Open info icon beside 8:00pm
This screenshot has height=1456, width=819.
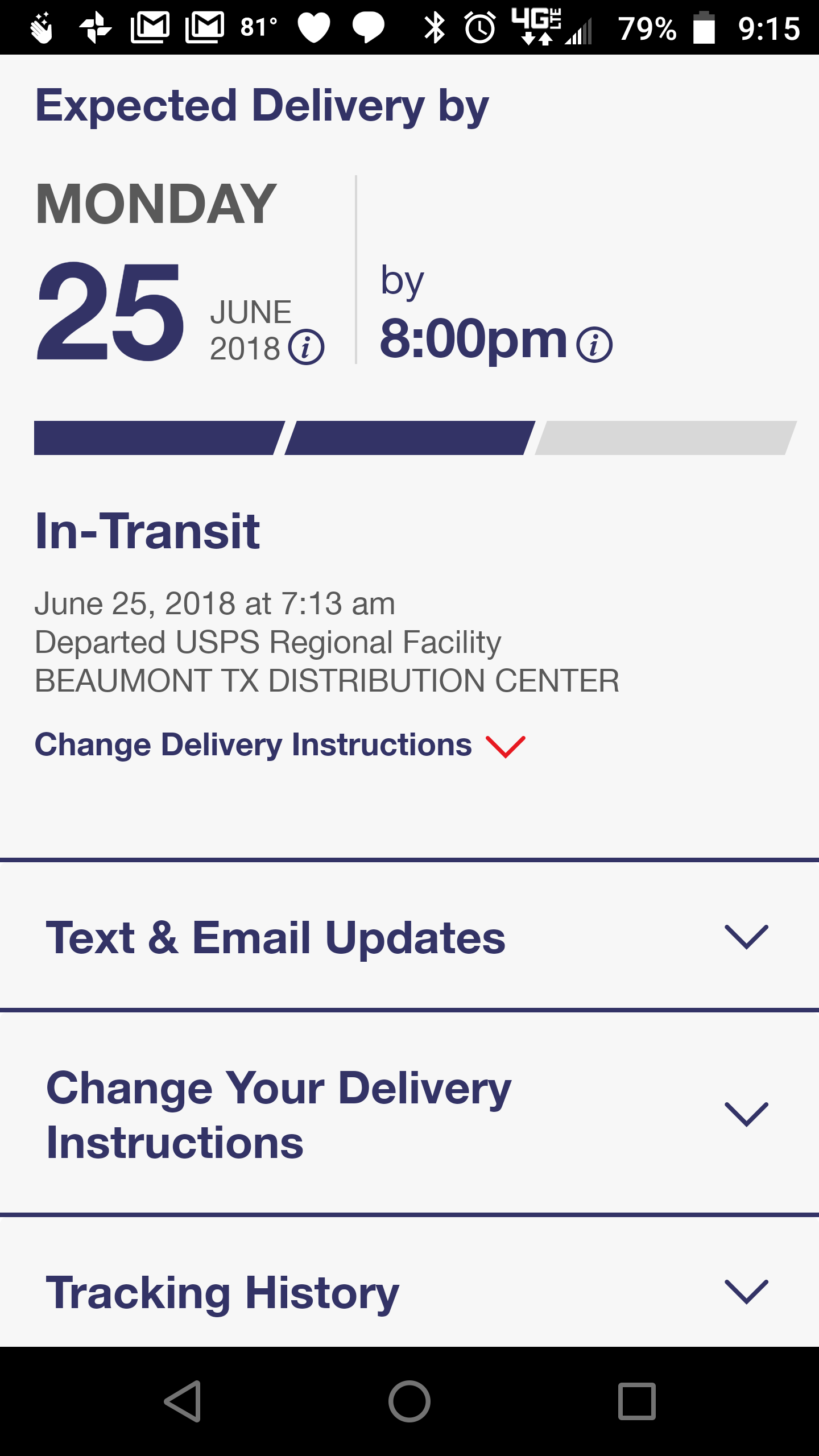click(x=594, y=345)
